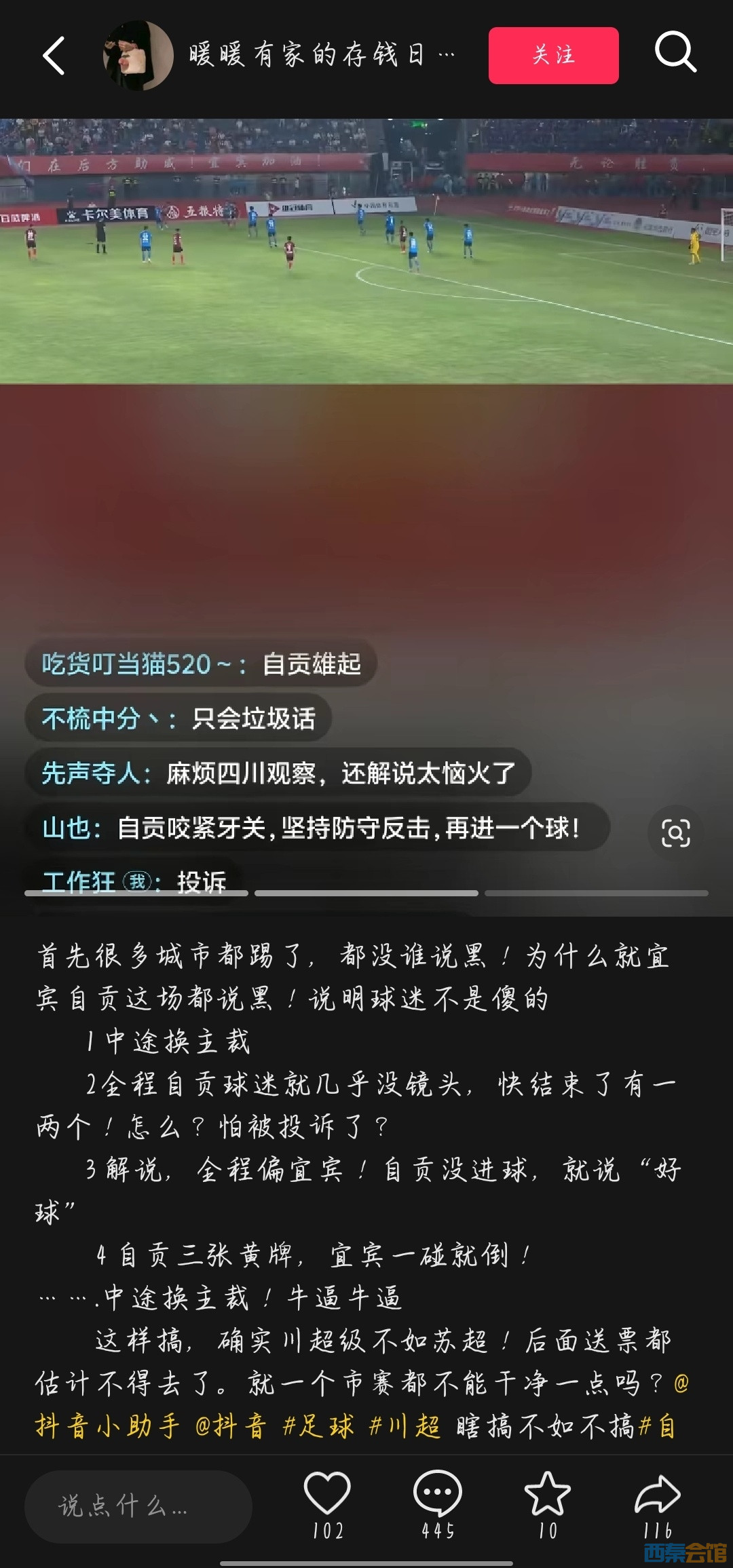Share this post via the arrow icon
This screenshot has width=733, height=1568.
(x=657, y=1494)
